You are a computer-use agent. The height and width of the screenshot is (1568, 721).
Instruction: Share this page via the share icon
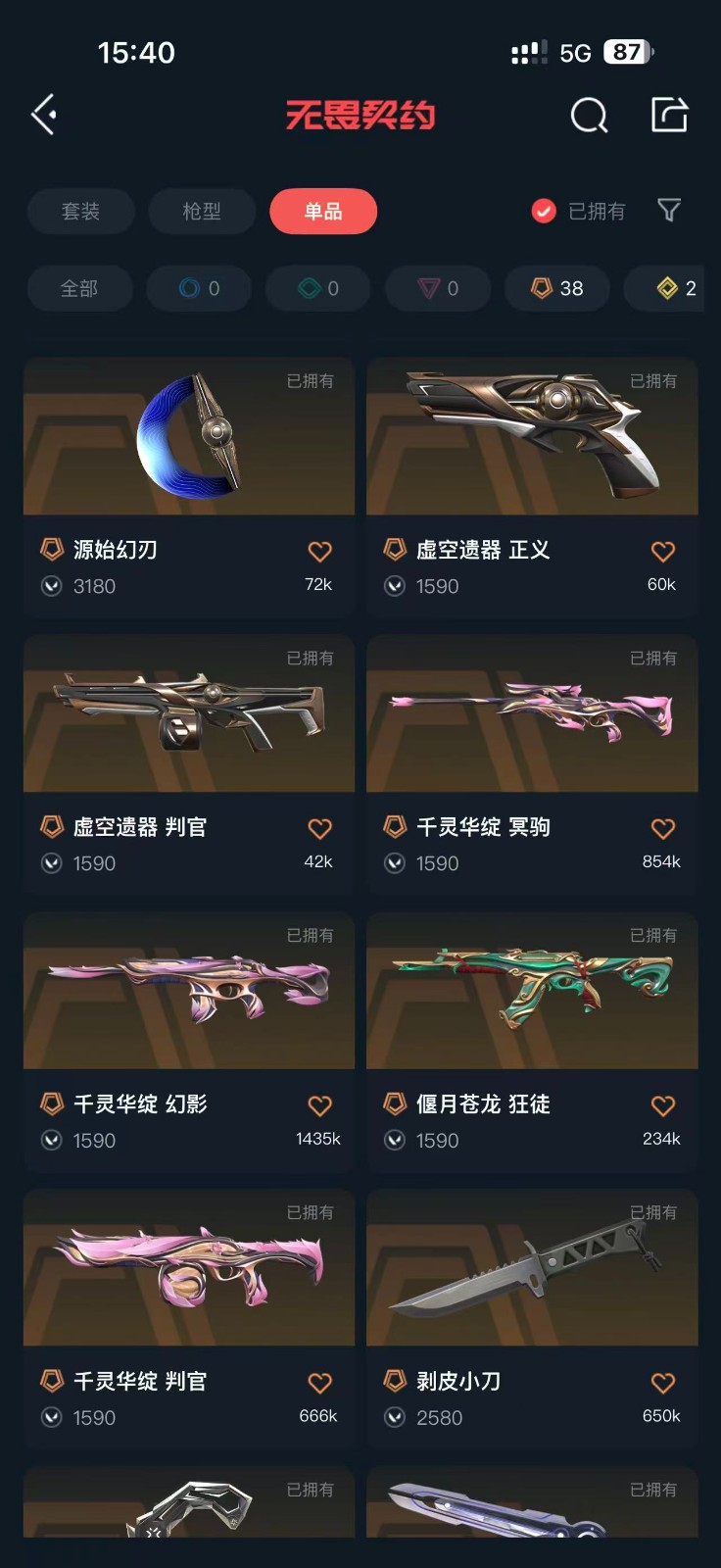[x=670, y=115]
